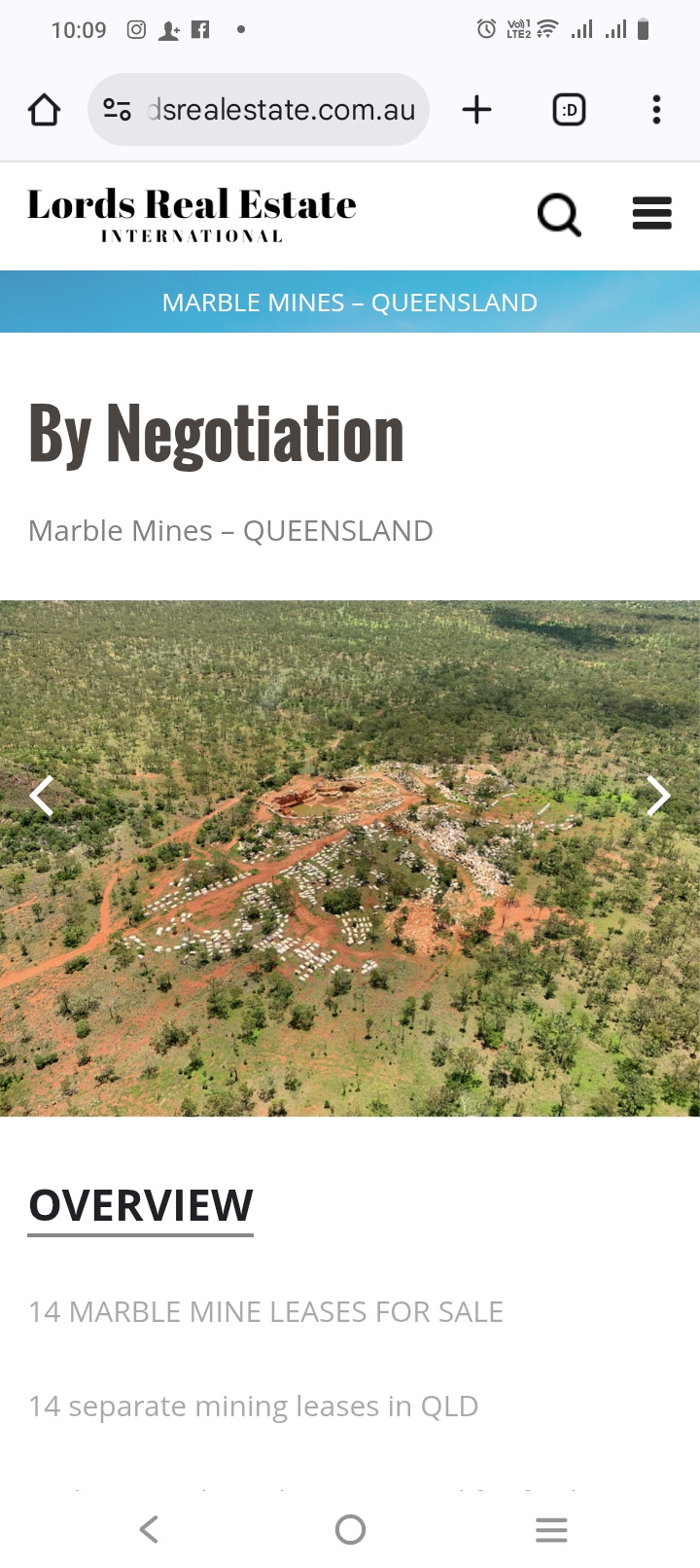Show the next property photo
Viewport: 700px width, 1568px height.
(x=658, y=796)
